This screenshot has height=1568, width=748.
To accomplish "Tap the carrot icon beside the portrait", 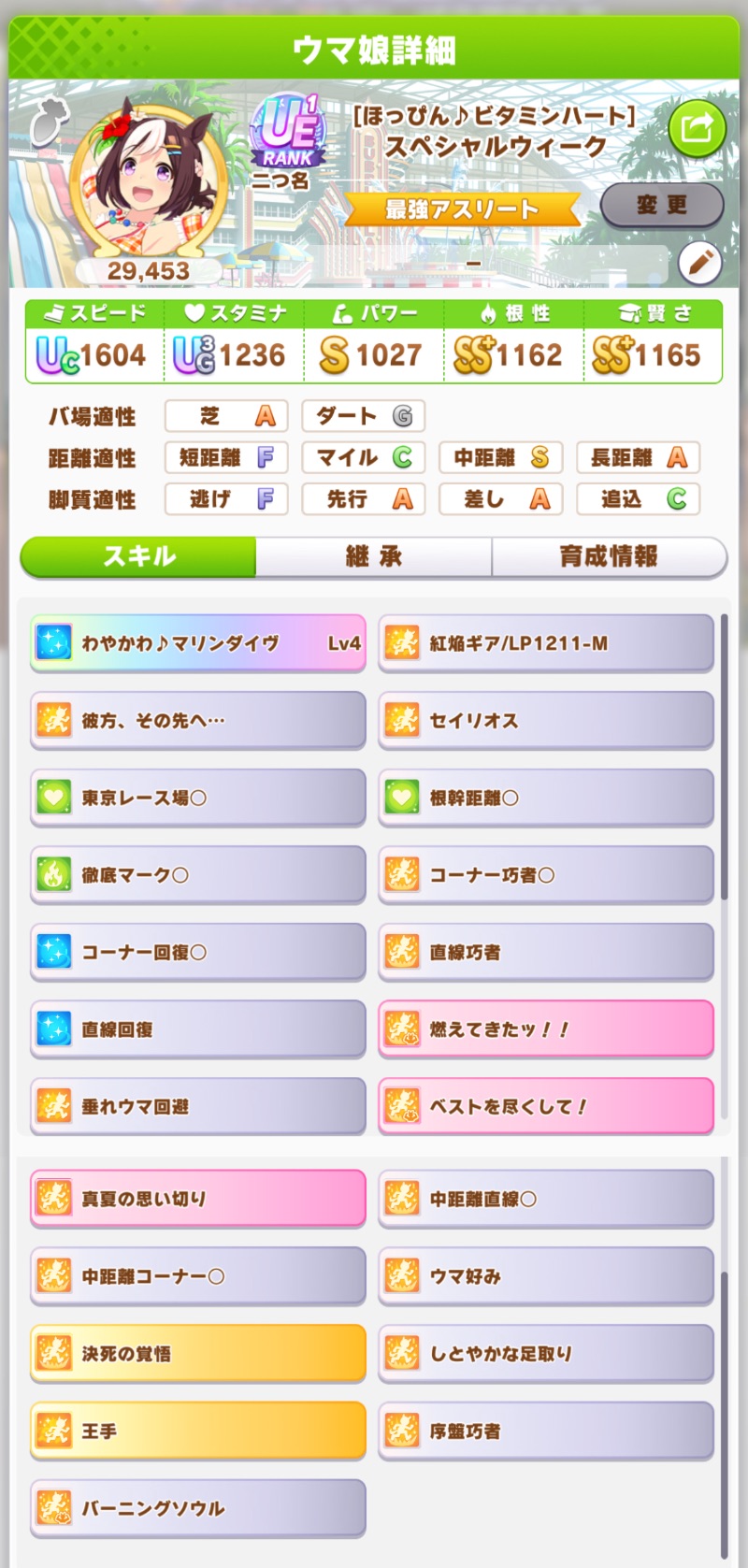I will tap(47, 122).
